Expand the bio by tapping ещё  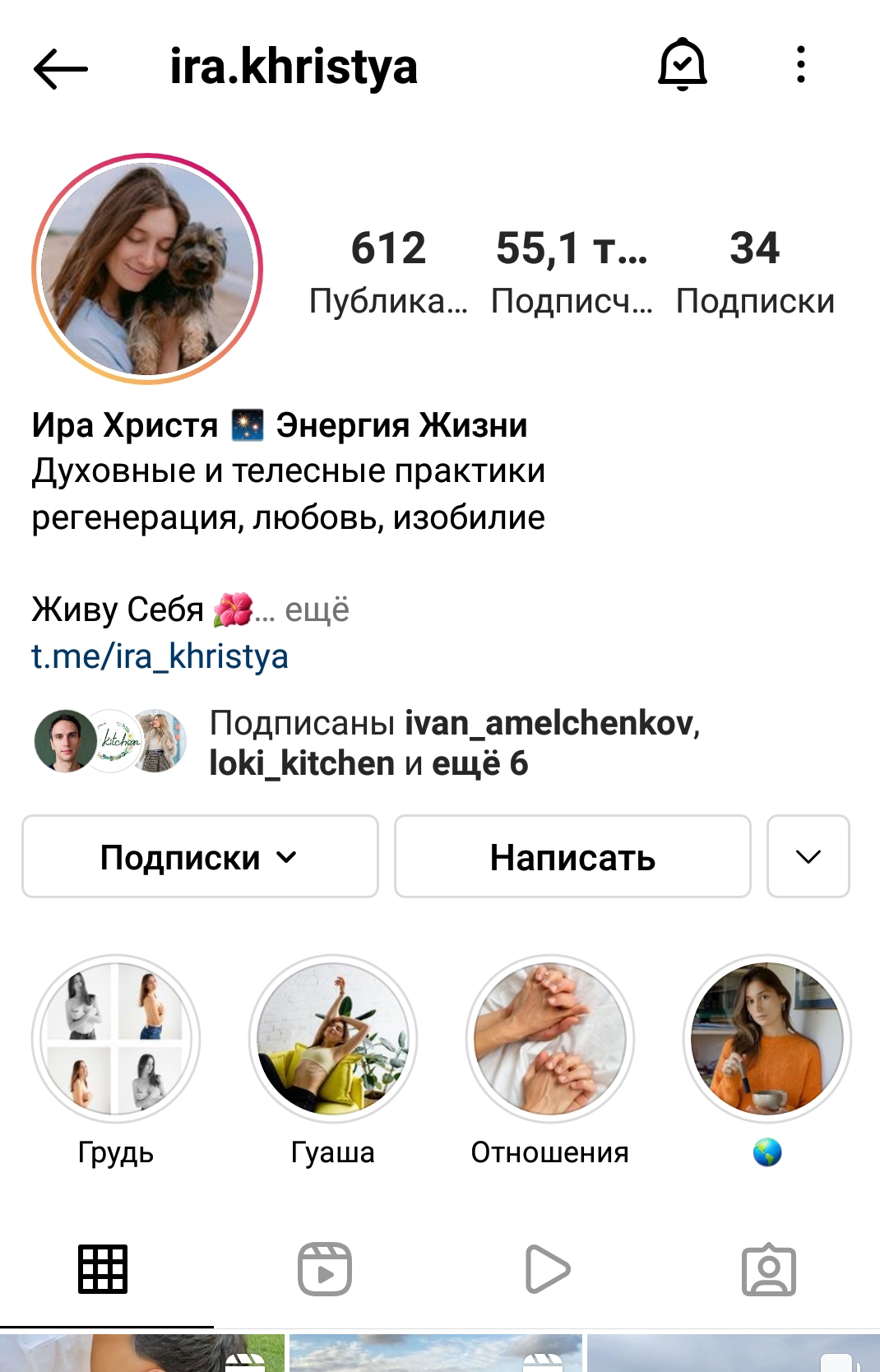(317, 610)
